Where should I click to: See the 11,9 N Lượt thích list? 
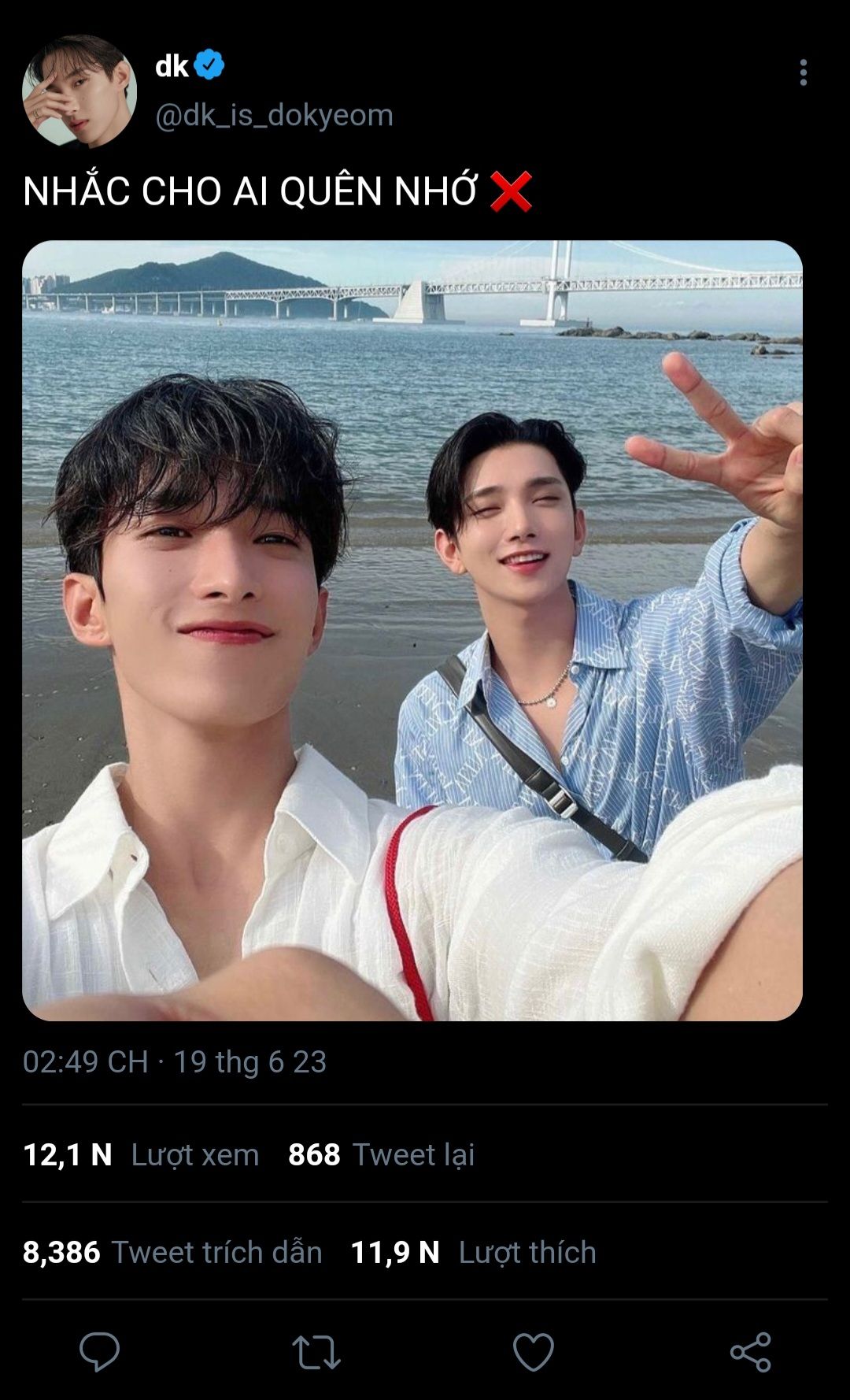[473, 1252]
